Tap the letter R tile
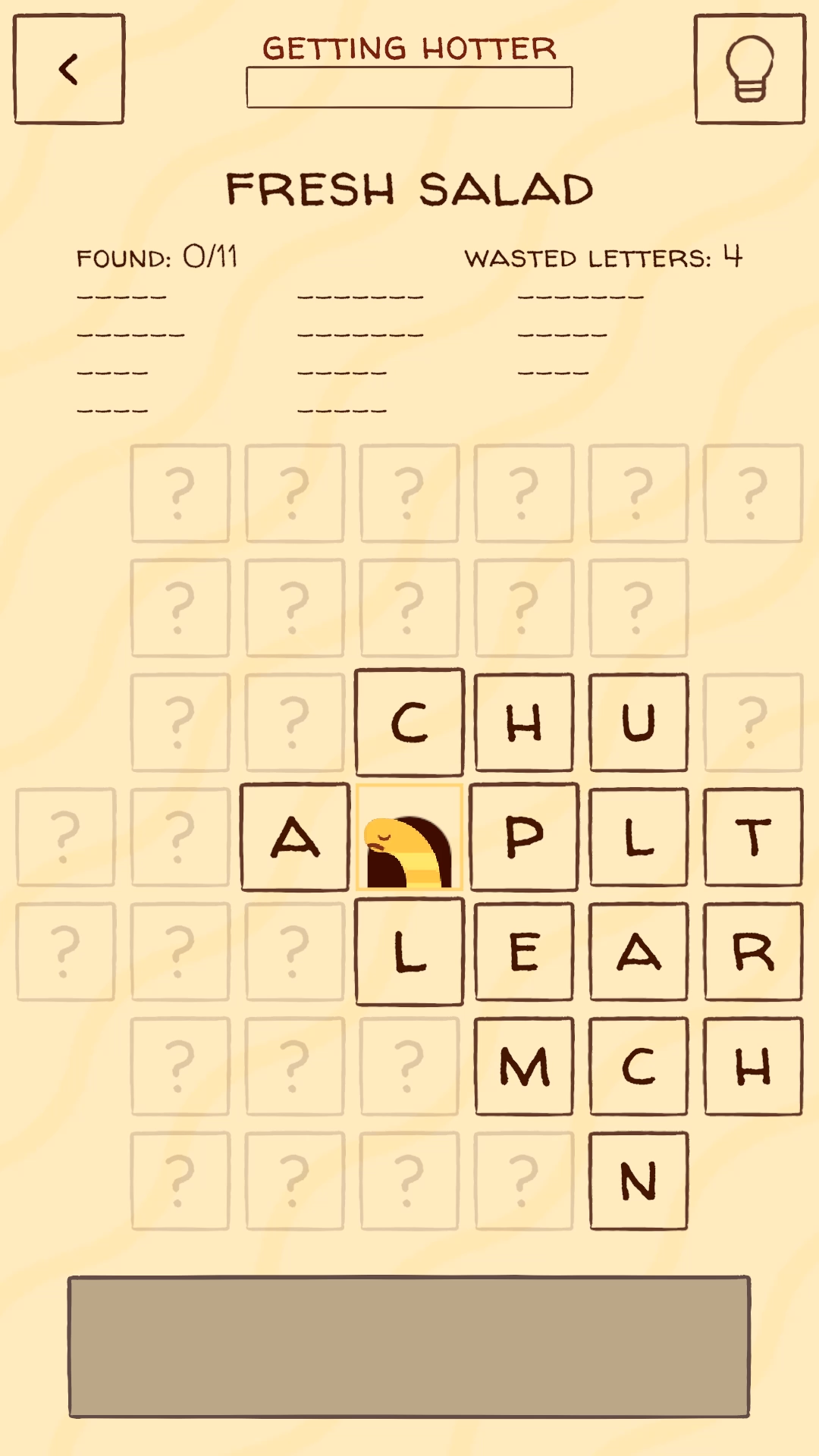This screenshot has width=819, height=1456. tap(753, 952)
